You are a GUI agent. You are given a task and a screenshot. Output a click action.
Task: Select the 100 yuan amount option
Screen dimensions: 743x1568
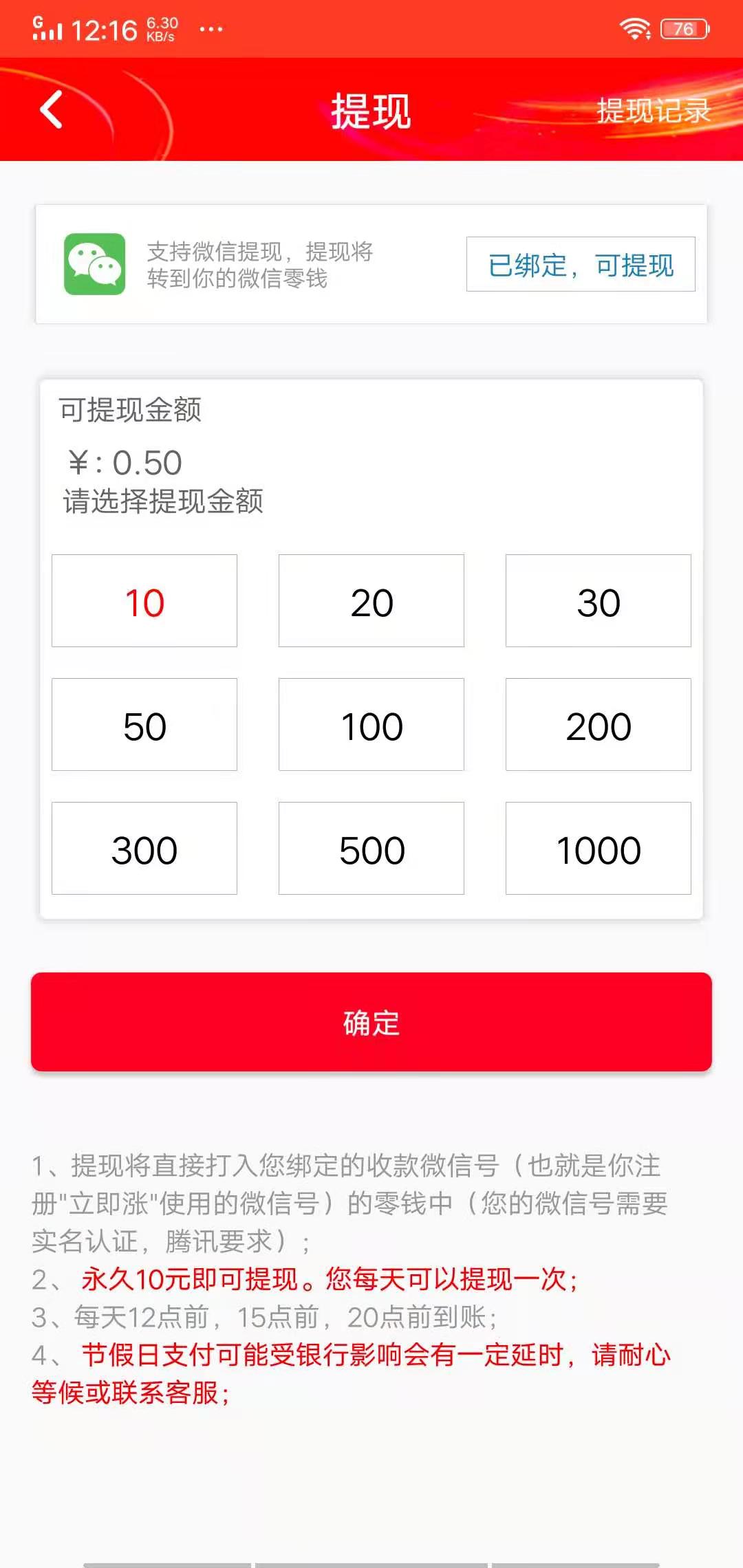[371, 724]
